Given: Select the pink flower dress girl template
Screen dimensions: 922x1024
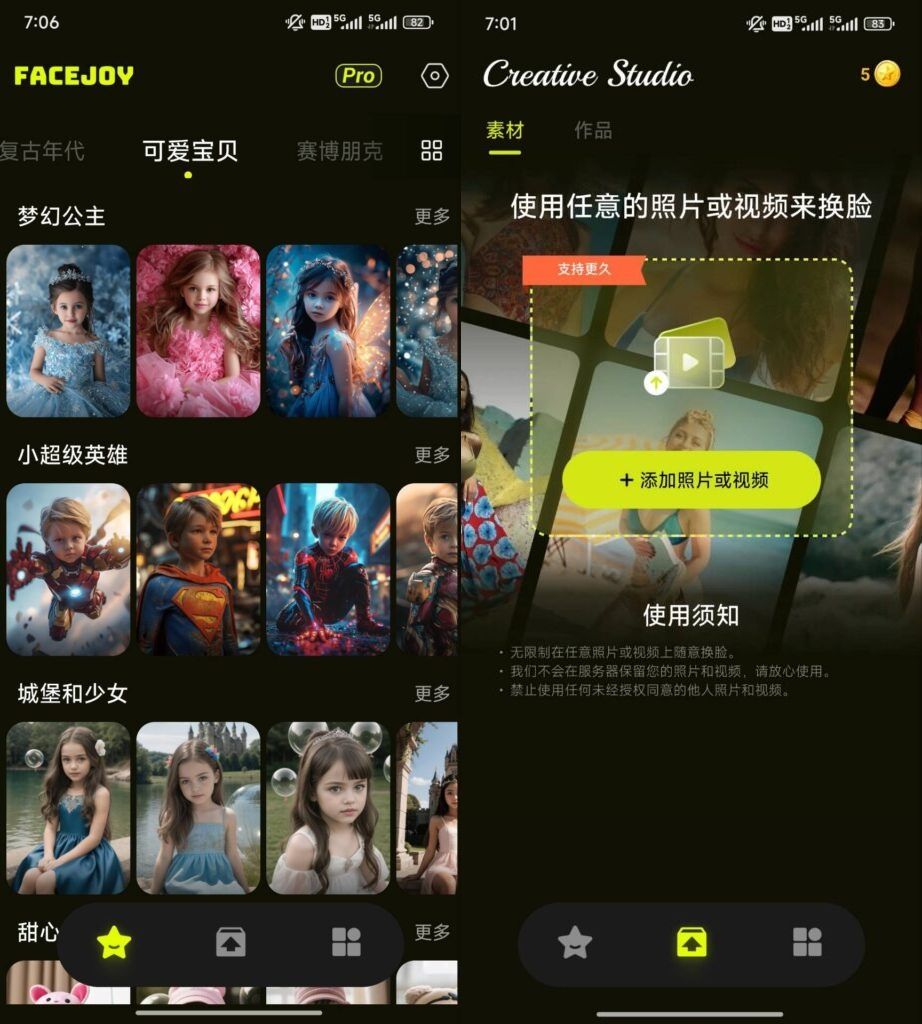Looking at the screenshot, I should [x=198, y=331].
